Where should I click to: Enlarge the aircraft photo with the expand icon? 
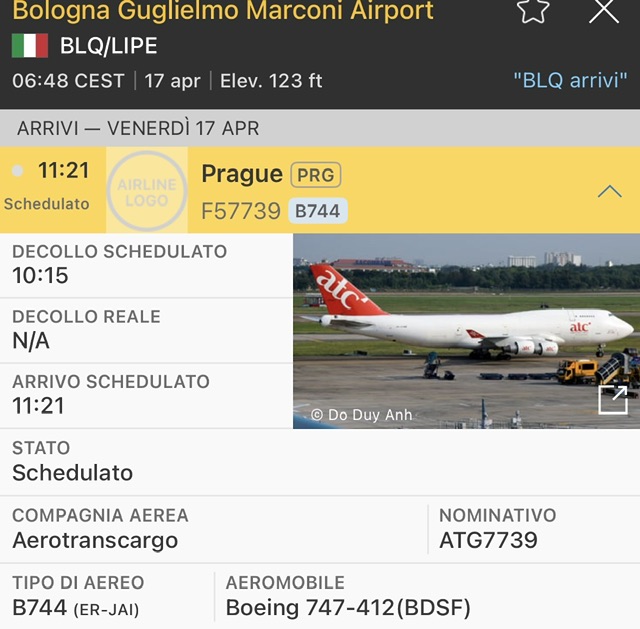coord(612,399)
